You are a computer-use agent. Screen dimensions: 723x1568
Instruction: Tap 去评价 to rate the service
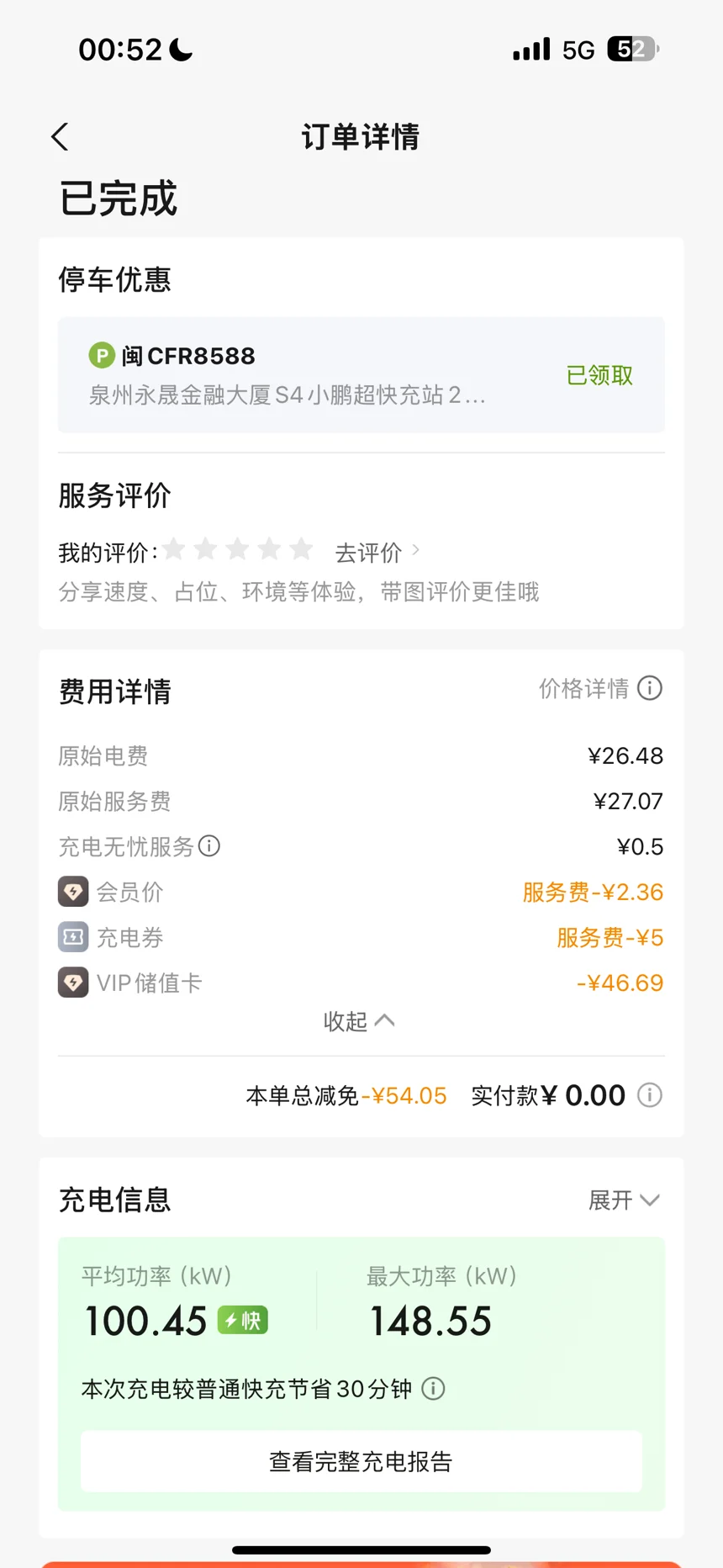(x=376, y=553)
